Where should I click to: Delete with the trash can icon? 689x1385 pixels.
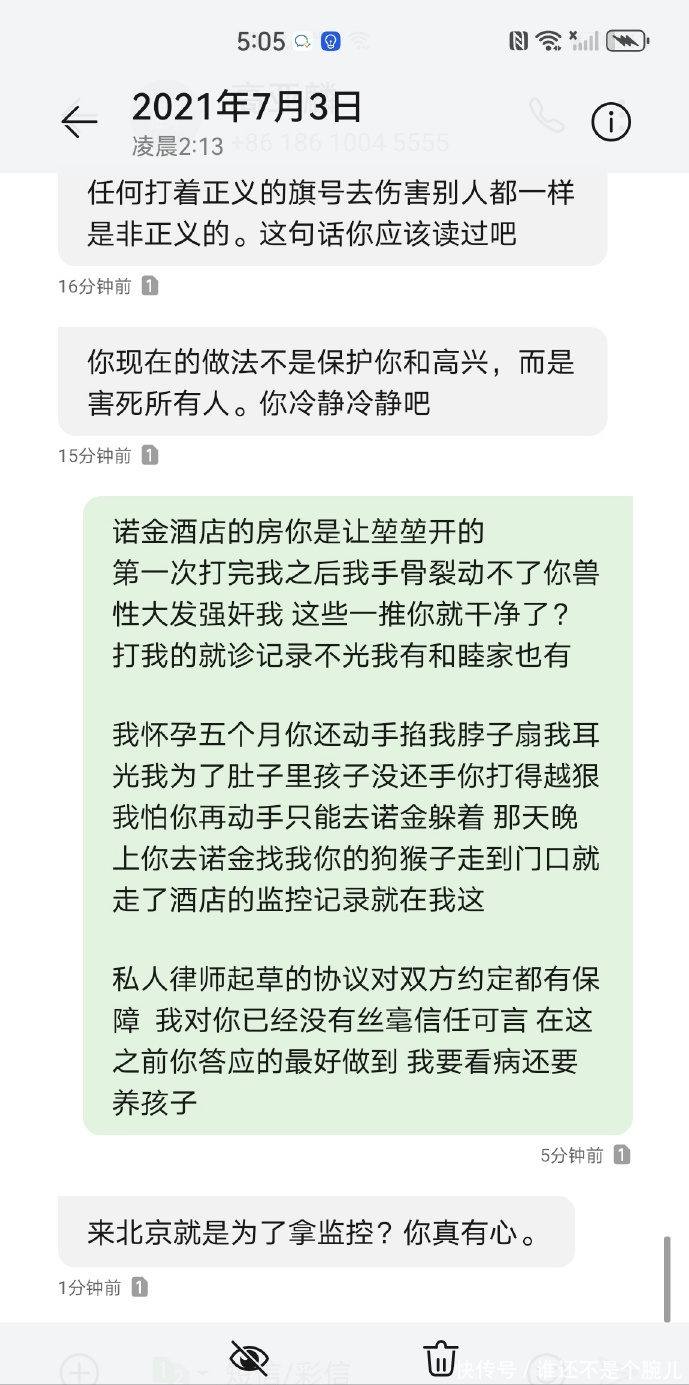[x=441, y=1358]
